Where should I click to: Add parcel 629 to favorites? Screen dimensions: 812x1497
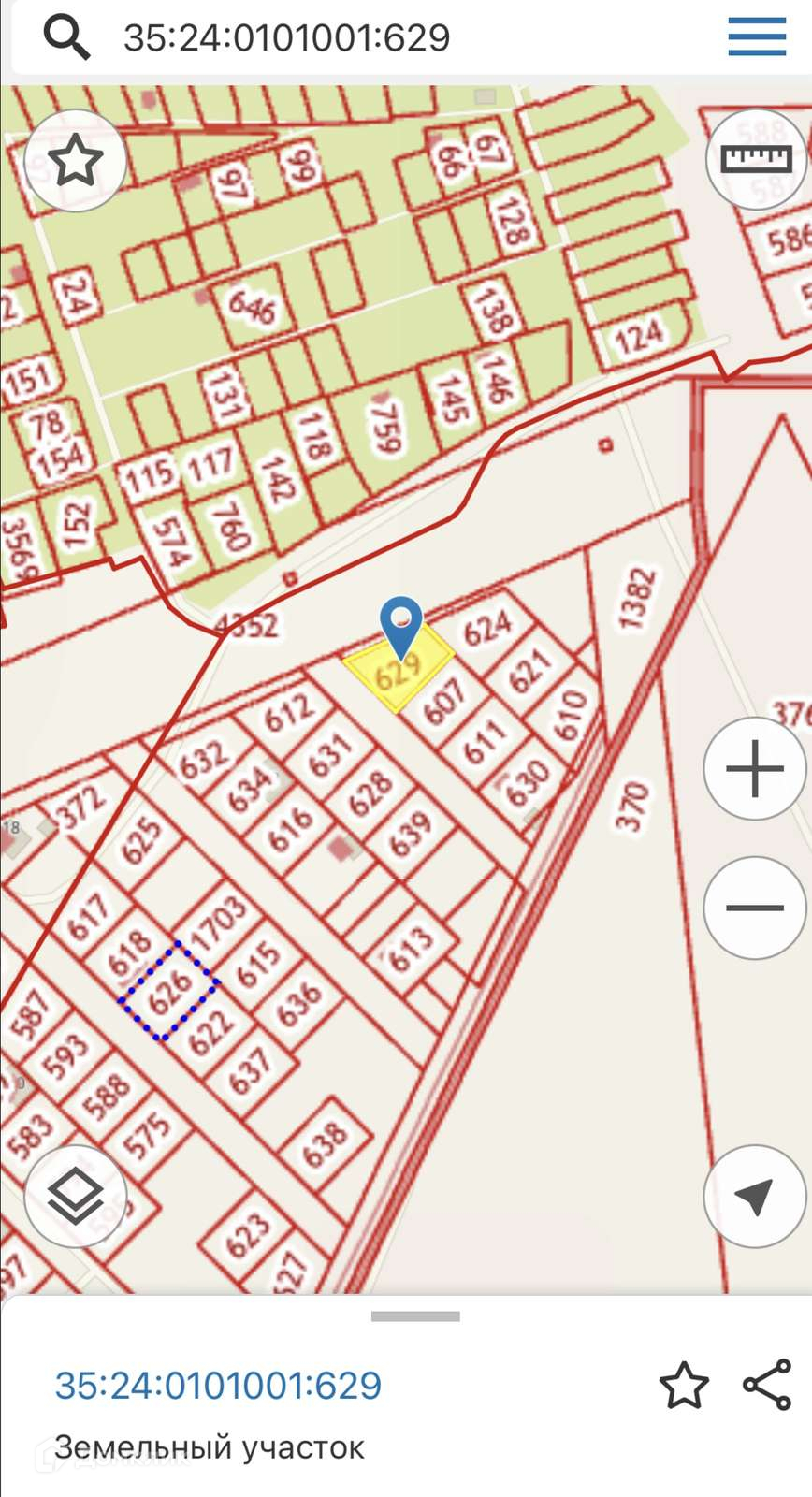[684, 1386]
